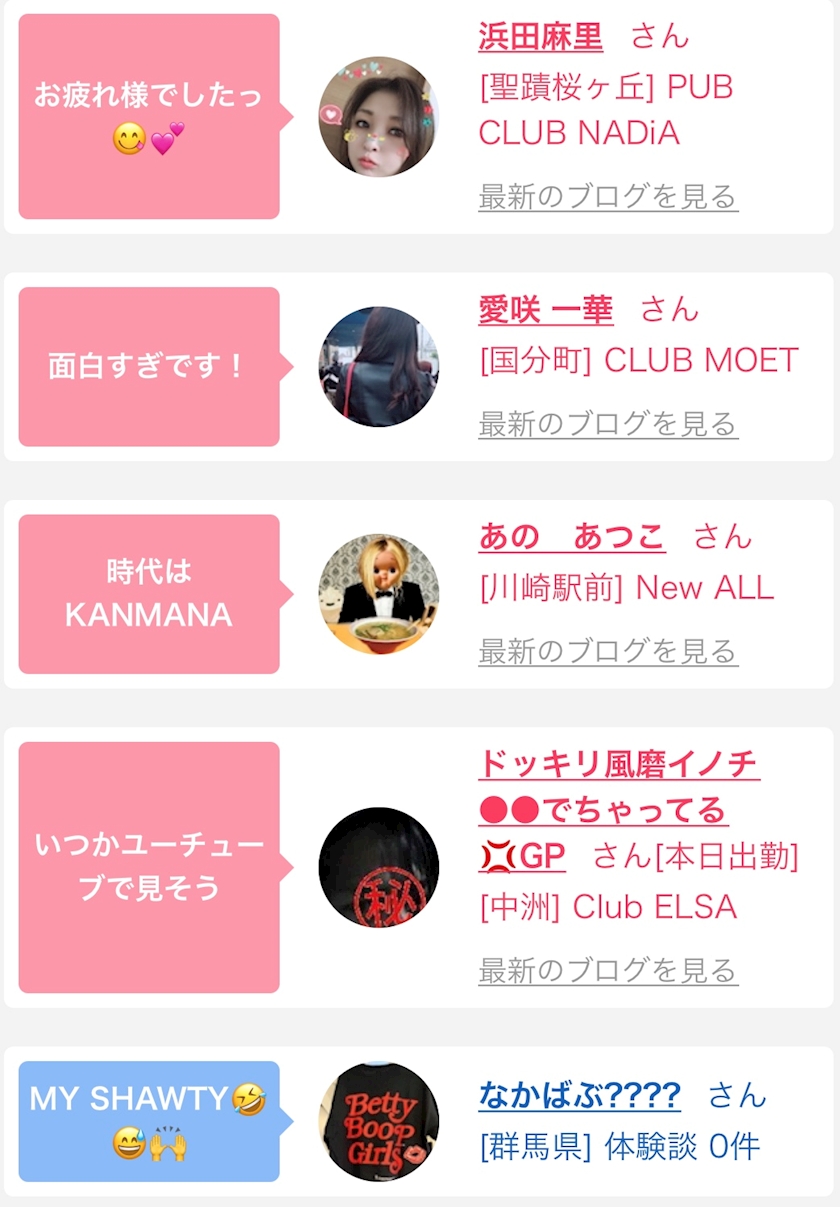
Task: Open あの あつこ's profile link
Action: click(x=572, y=537)
